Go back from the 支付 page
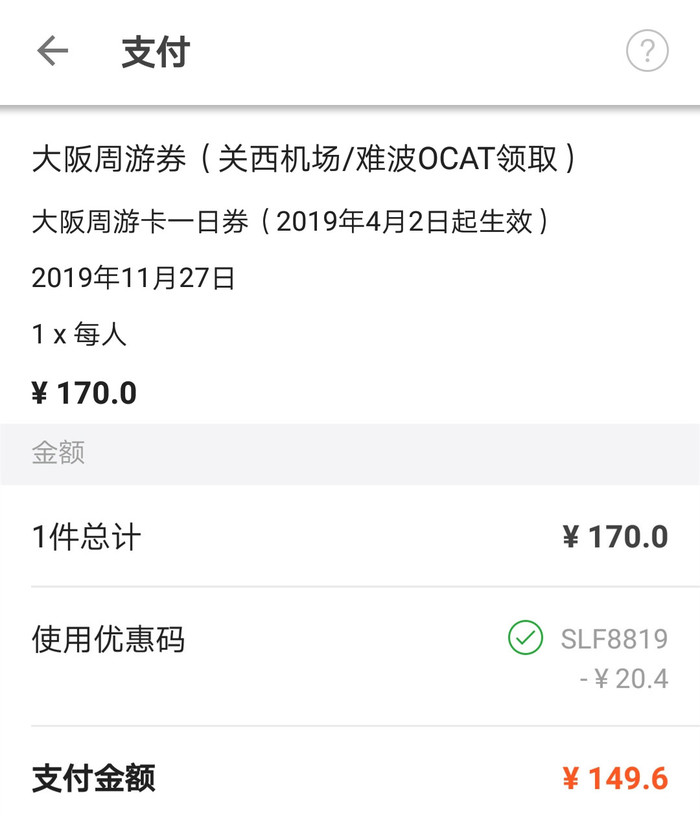Image resolution: width=700 pixels, height=832 pixels. point(52,51)
